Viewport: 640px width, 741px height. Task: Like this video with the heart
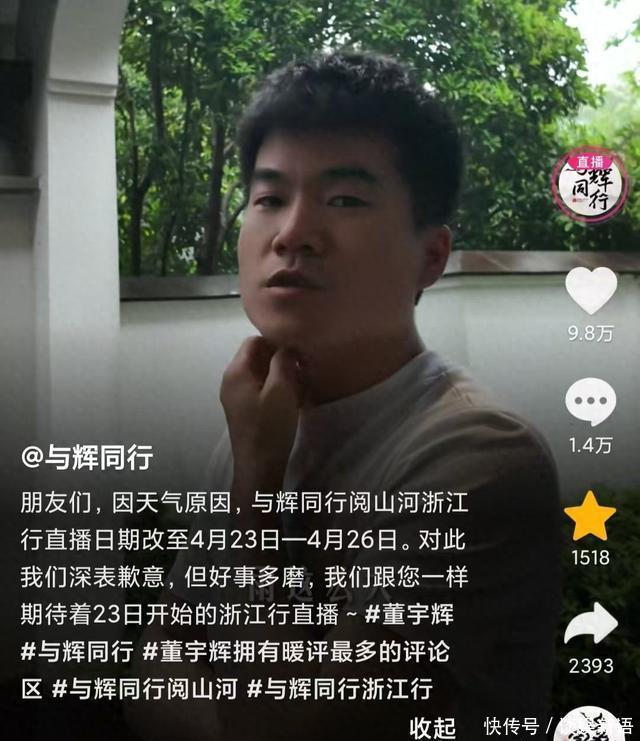590,291
